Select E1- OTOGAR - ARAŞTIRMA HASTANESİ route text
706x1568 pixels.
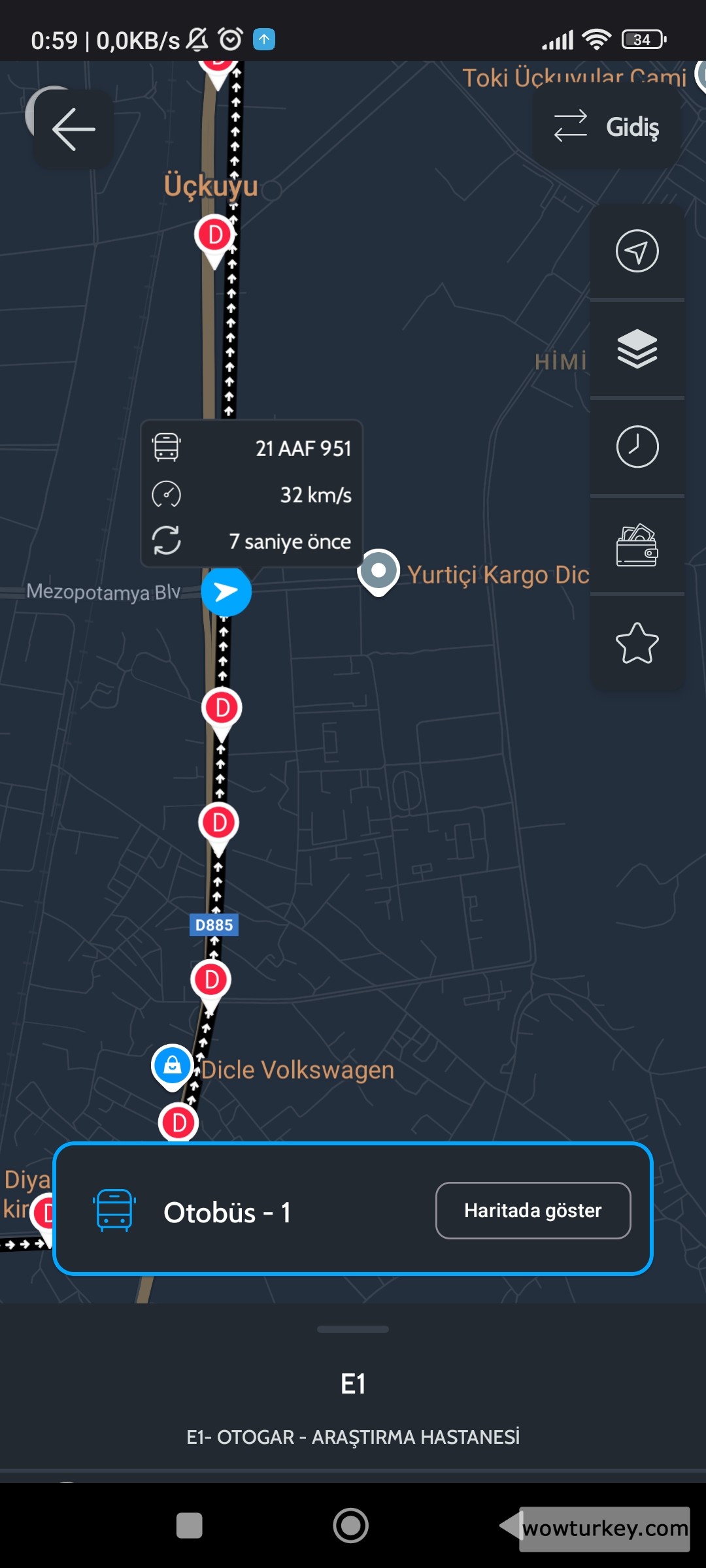pyautogui.click(x=353, y=1437)
